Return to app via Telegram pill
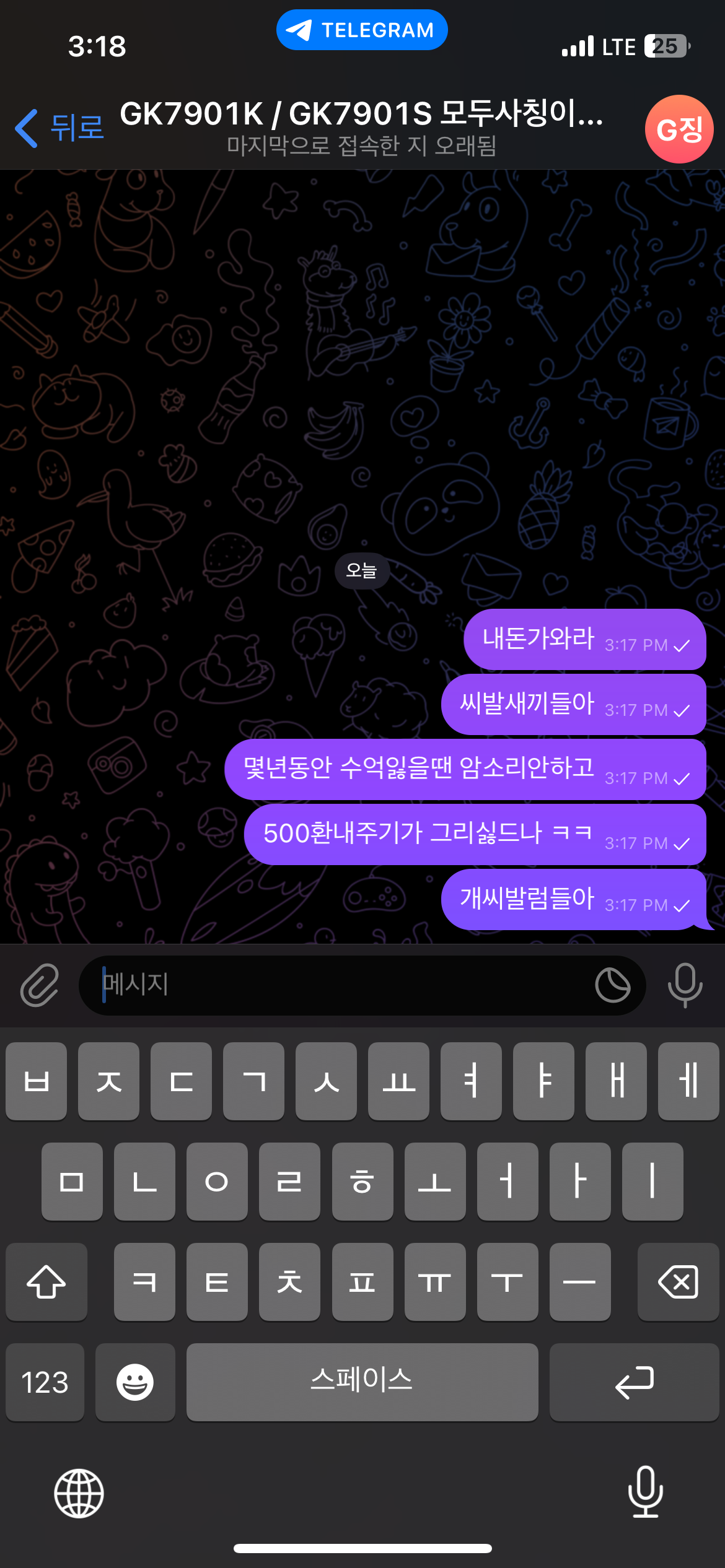Image resolution: width=725 pixels, height=1568 pixels. click(362, 30)
